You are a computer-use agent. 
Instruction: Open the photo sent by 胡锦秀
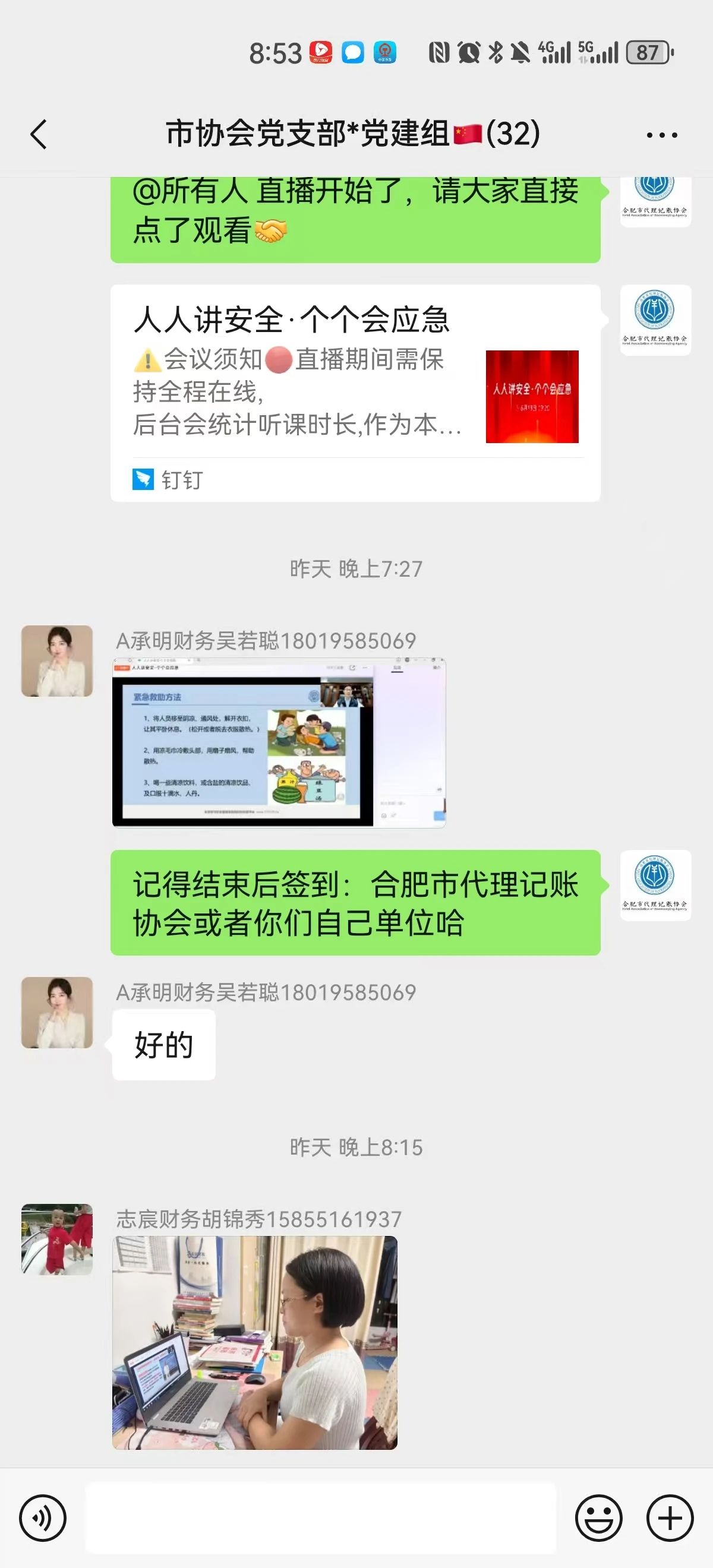click(254, 1343)
